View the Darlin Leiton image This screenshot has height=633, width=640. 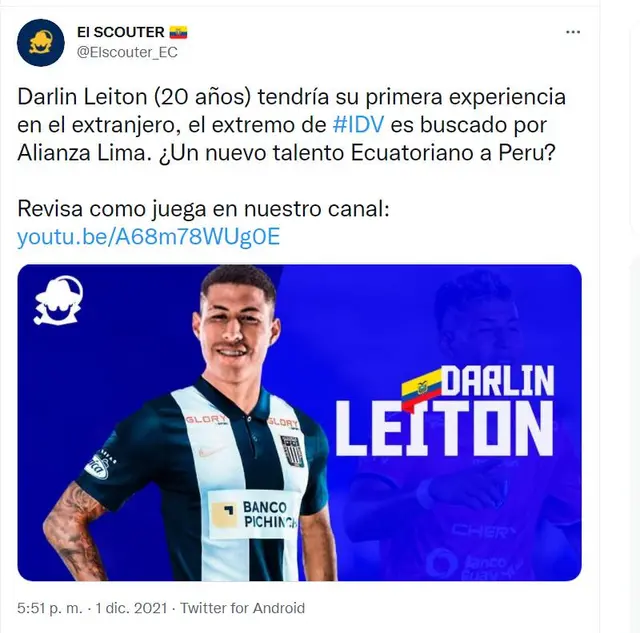coord(299,422)
